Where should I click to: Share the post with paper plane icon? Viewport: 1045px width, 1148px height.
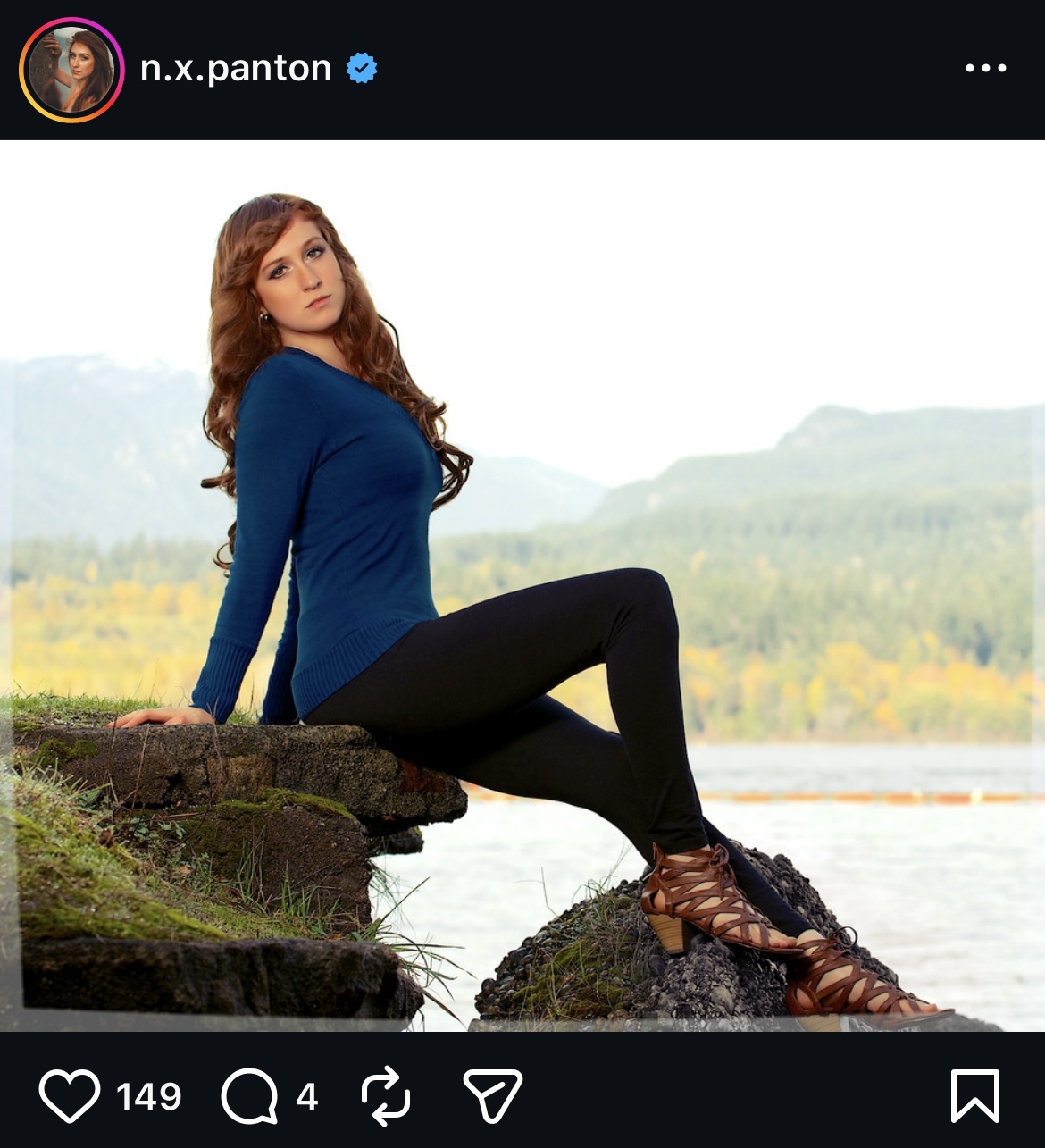point(492,1095)
